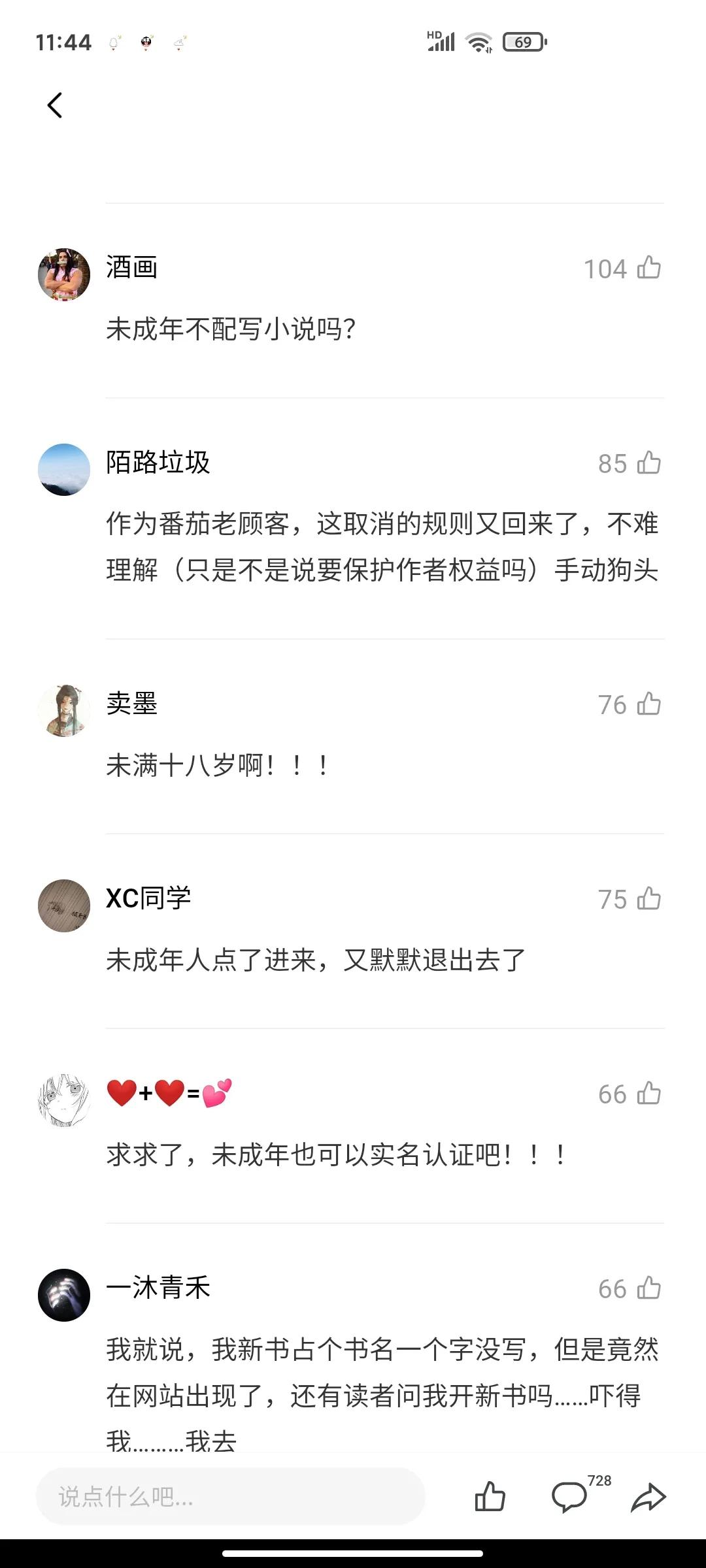Like the 求求了 comment about 实名认证
The image size is (706, 1568).
click(x=648, y=1093)
